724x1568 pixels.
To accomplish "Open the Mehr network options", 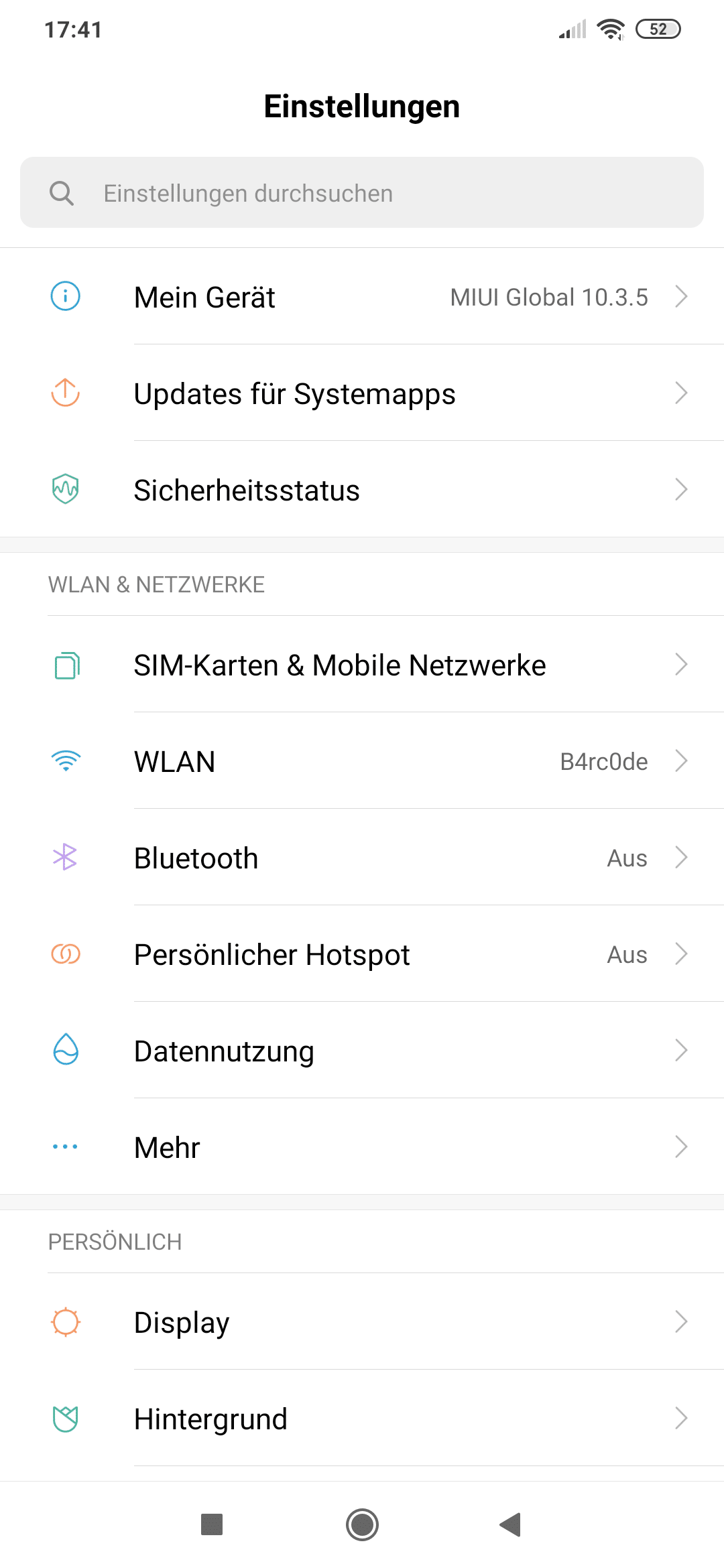I will click(x=362, y=1147).
